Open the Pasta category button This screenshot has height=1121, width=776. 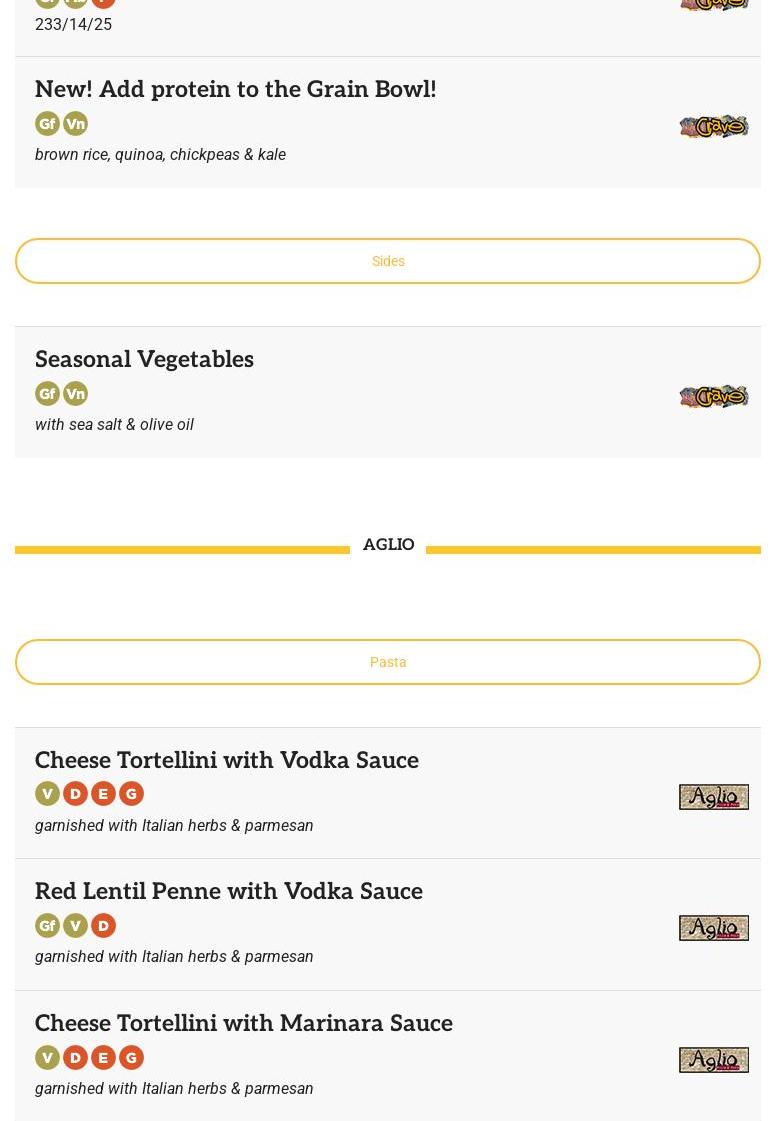point(388,662)
